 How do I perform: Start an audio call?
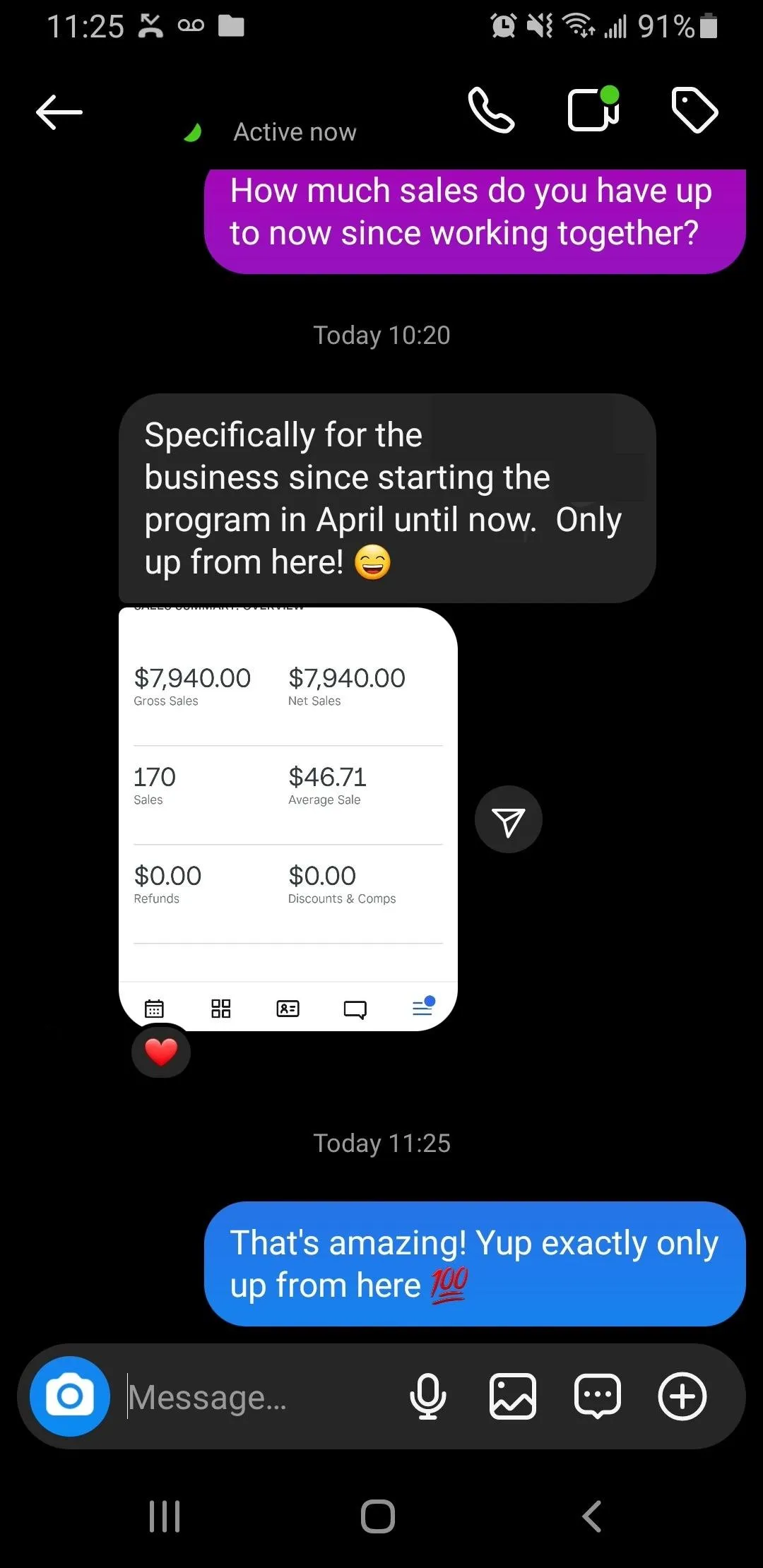point(491,110)
